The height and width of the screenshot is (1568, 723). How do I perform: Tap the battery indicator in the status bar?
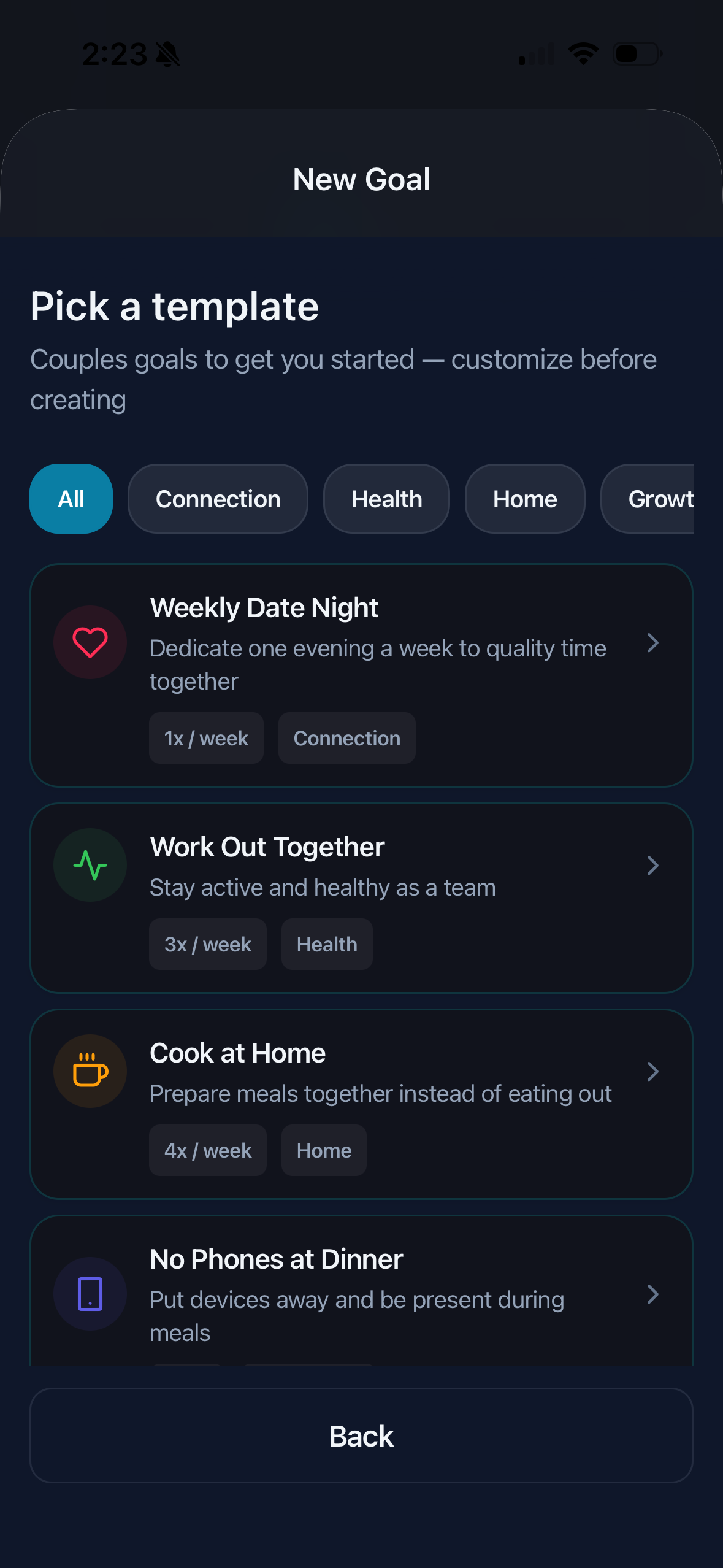[635, 53]
